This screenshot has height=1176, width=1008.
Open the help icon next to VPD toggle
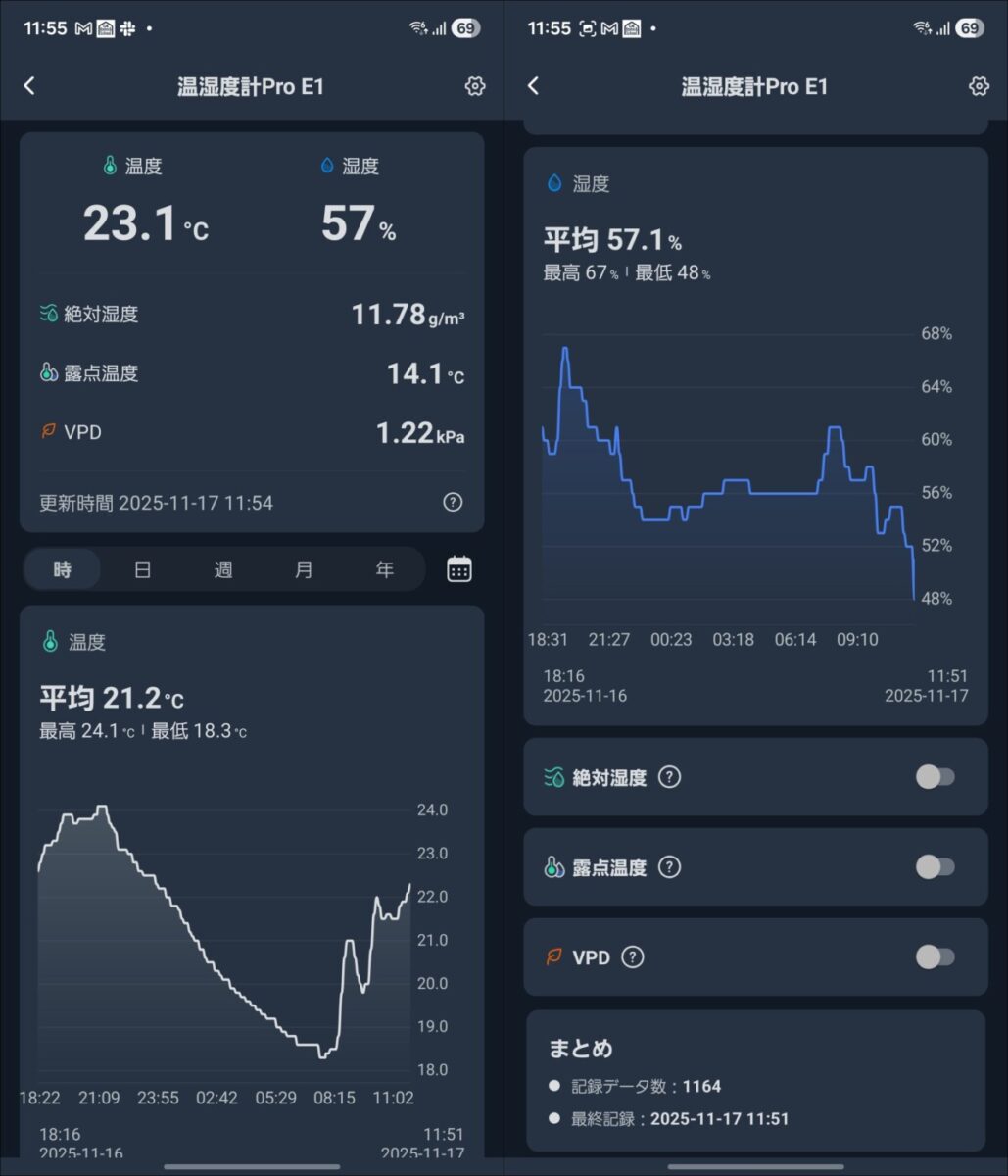click(633, 957)
